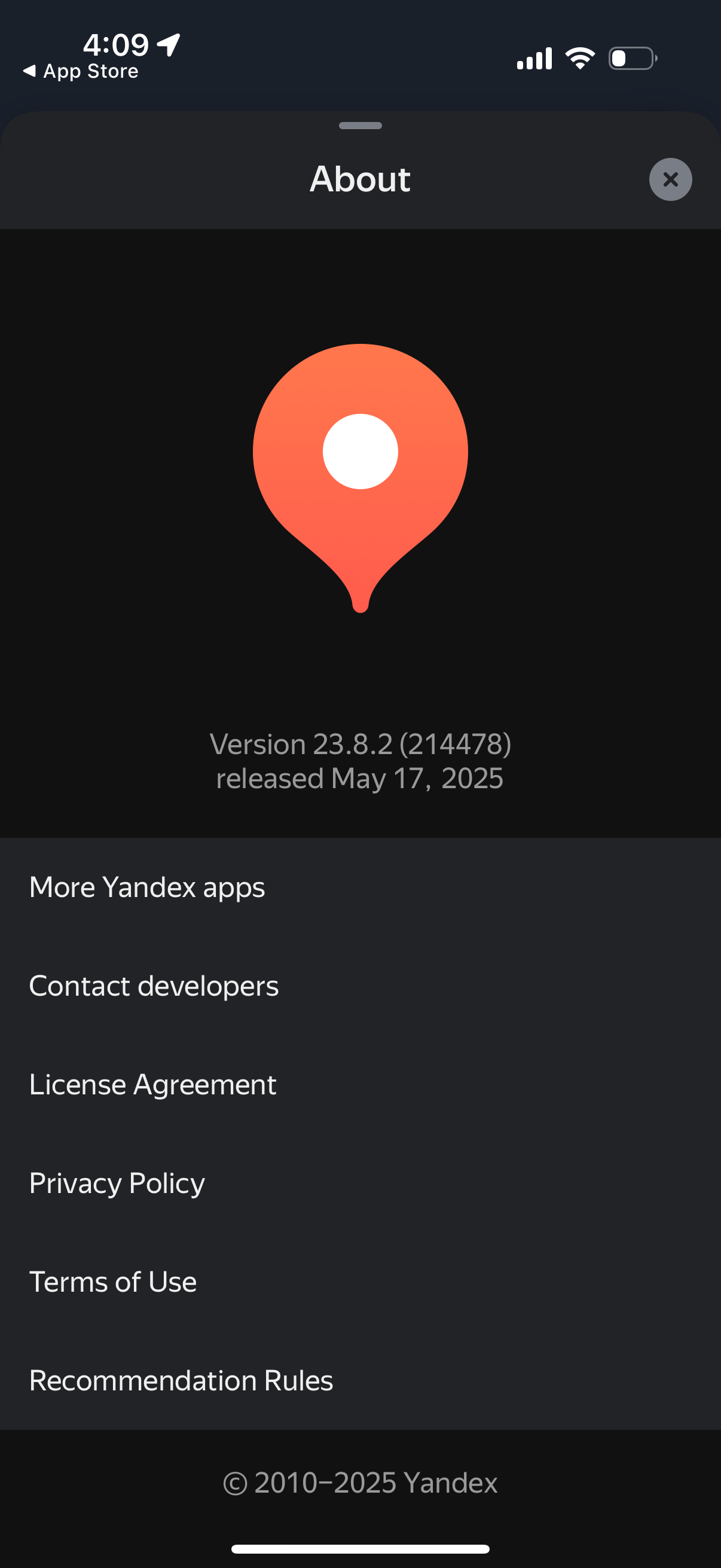The width and height of the screenshot is (721, 1568).
Task: Open Contact developers
Action: click(x=154, y=986)
